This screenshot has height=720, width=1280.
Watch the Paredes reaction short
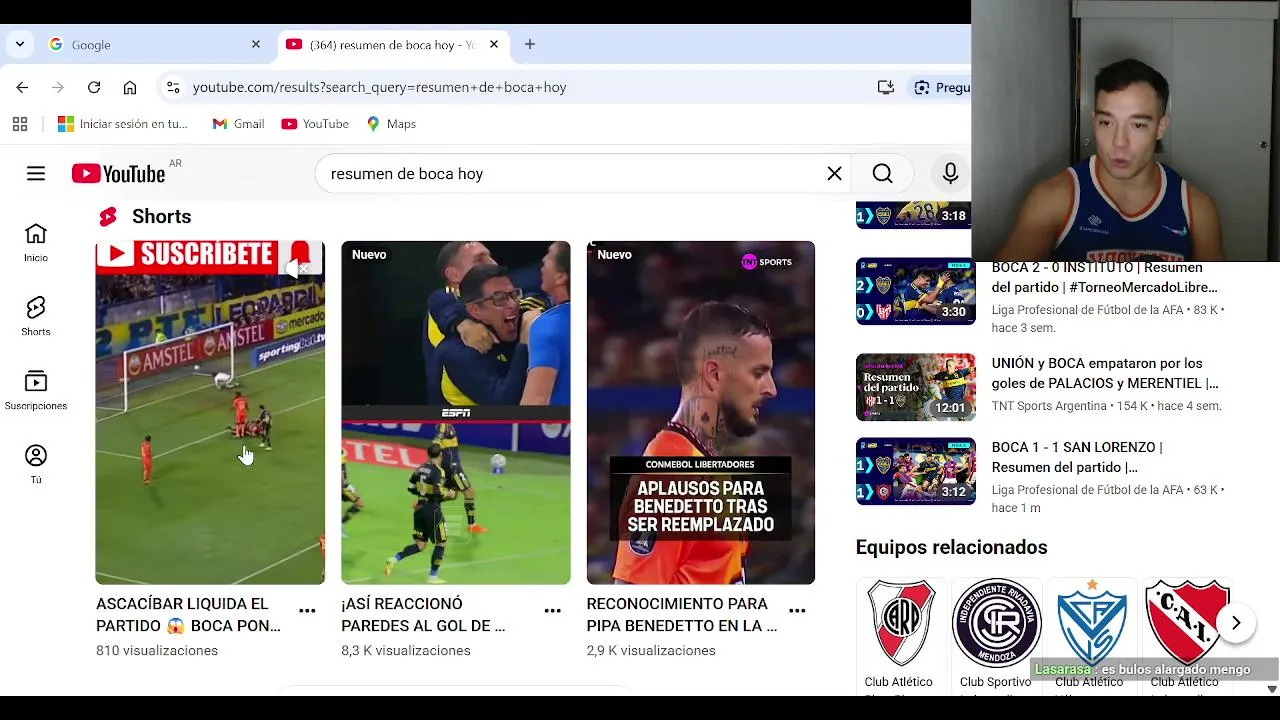[455, 412]
